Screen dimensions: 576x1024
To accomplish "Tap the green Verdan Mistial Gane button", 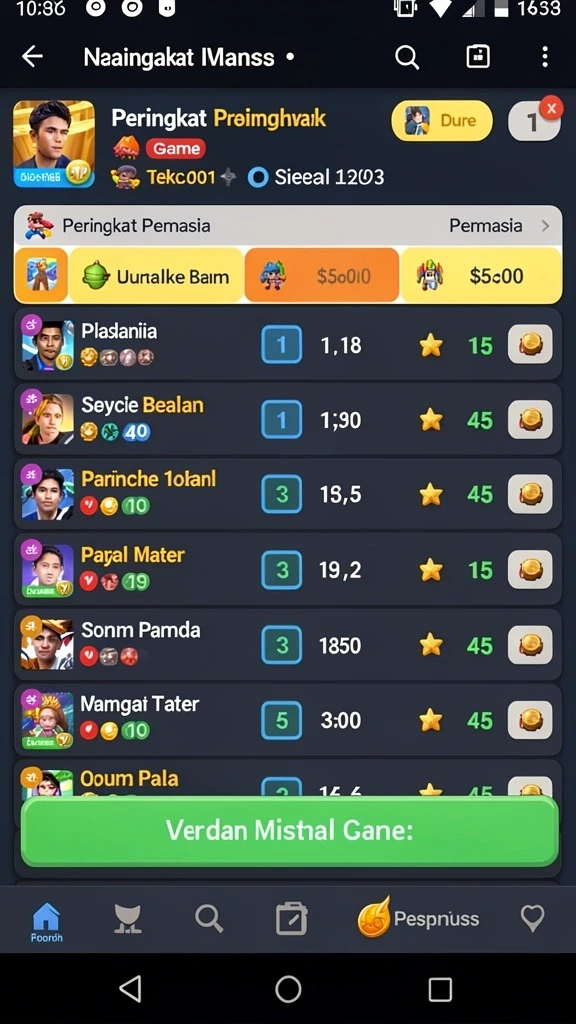I will (x=289, y=831).
